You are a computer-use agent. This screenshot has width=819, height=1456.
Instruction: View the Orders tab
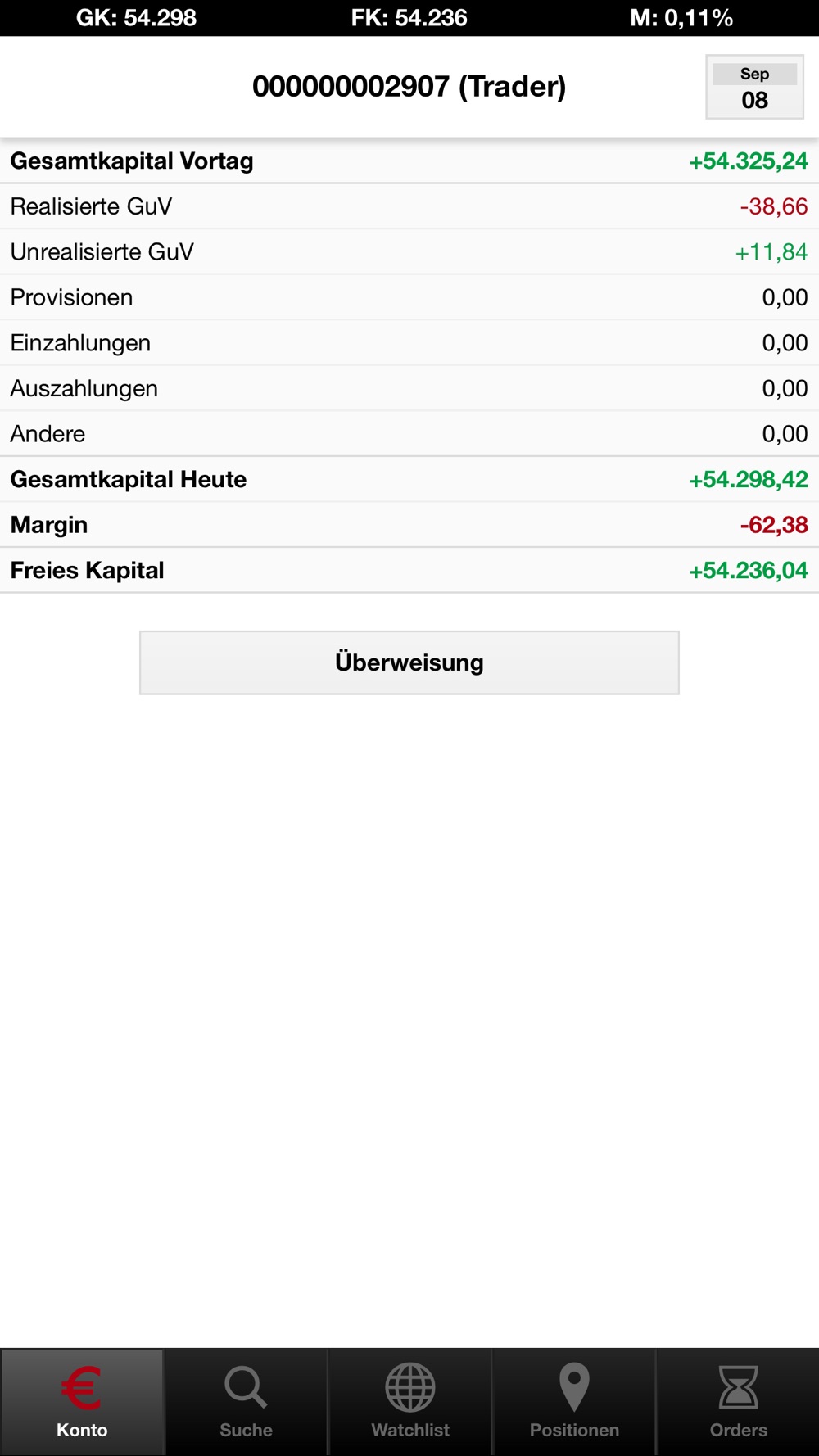coord(738,1402)
